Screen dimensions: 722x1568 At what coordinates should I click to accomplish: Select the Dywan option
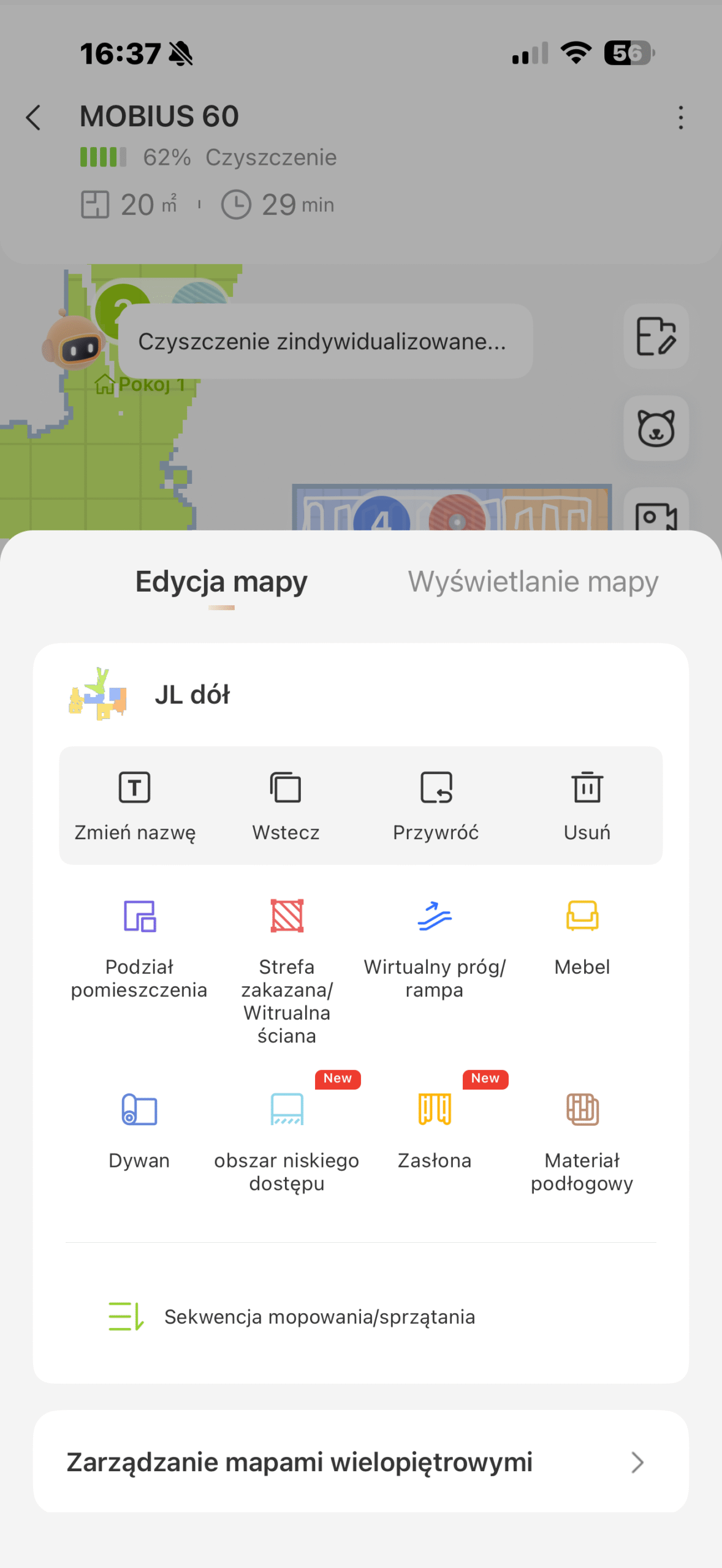[139, 1128]
